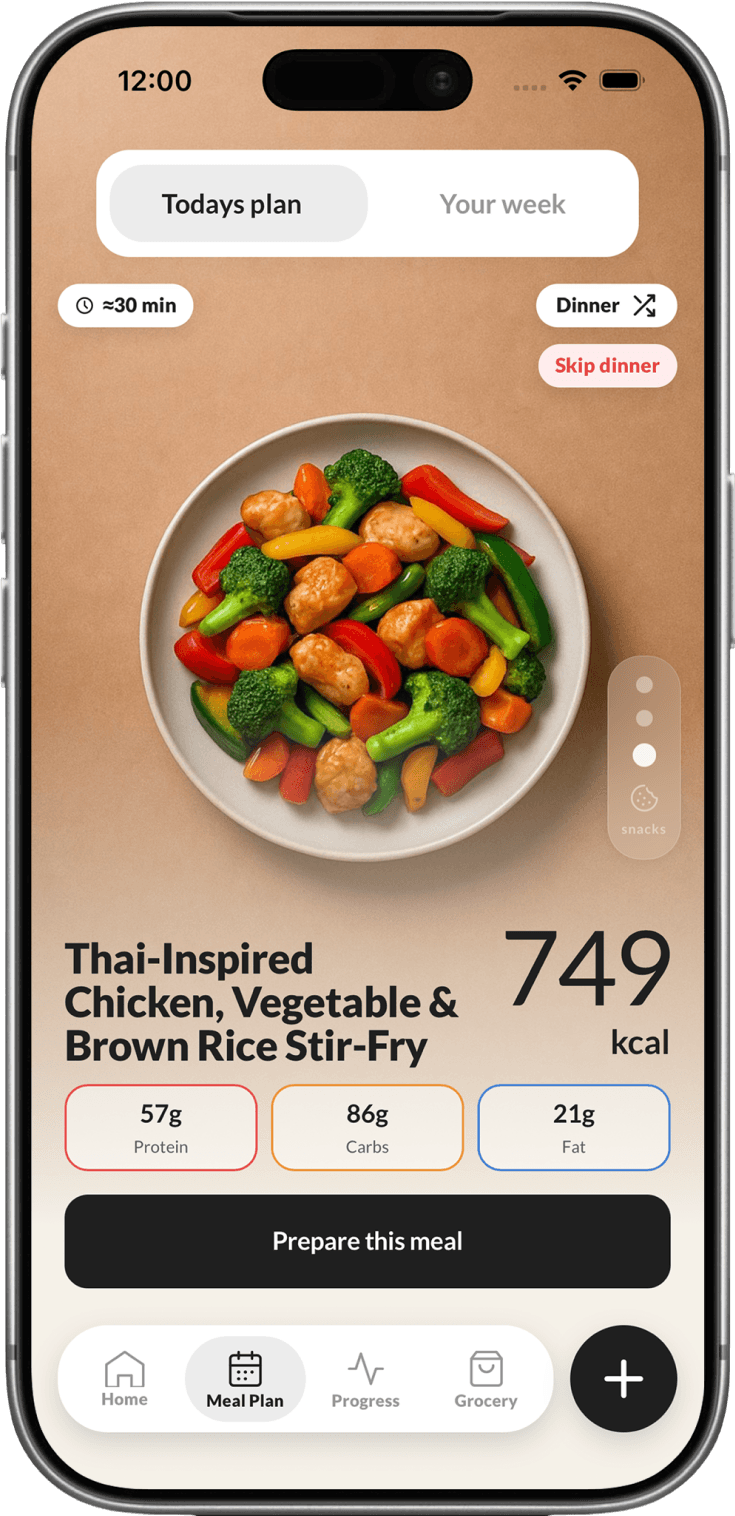Tap the plus add button

click(623, 1379)
